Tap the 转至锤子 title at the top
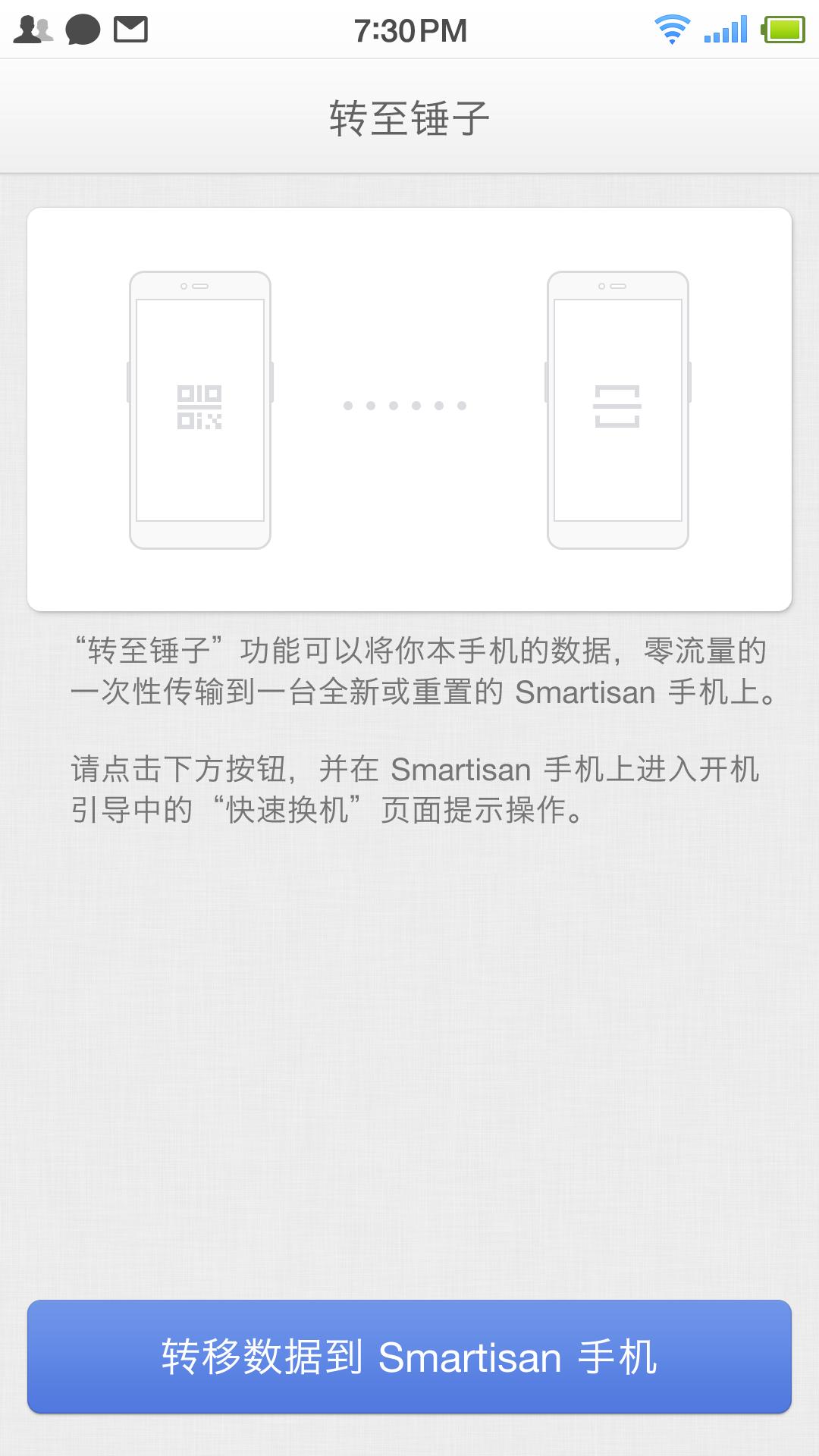This screenshot has width=819, height=1456. tap(409, 115)
